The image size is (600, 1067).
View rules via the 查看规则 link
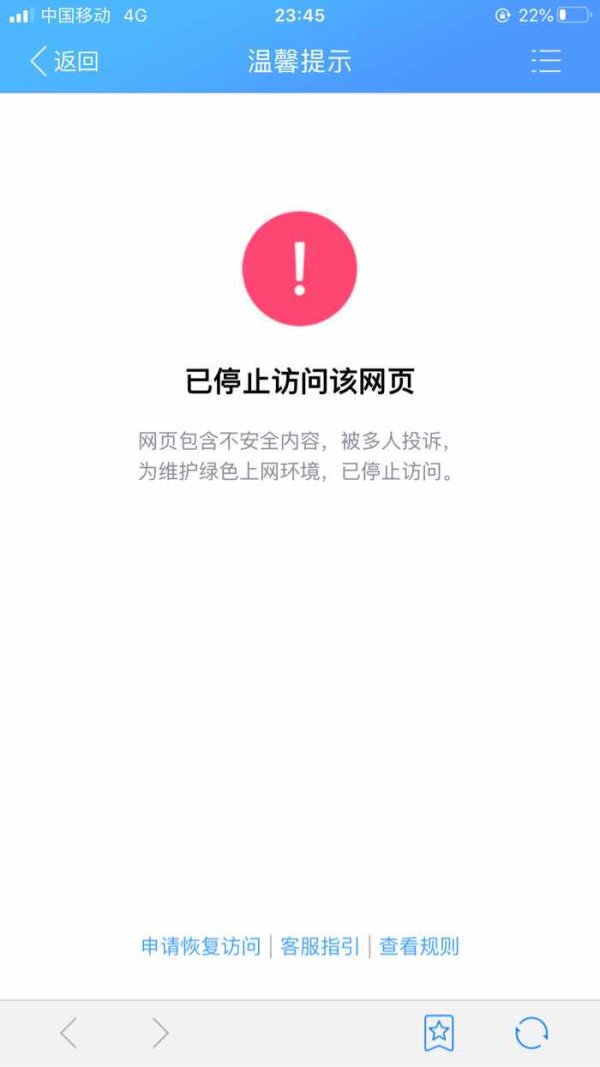coord(419,946)
